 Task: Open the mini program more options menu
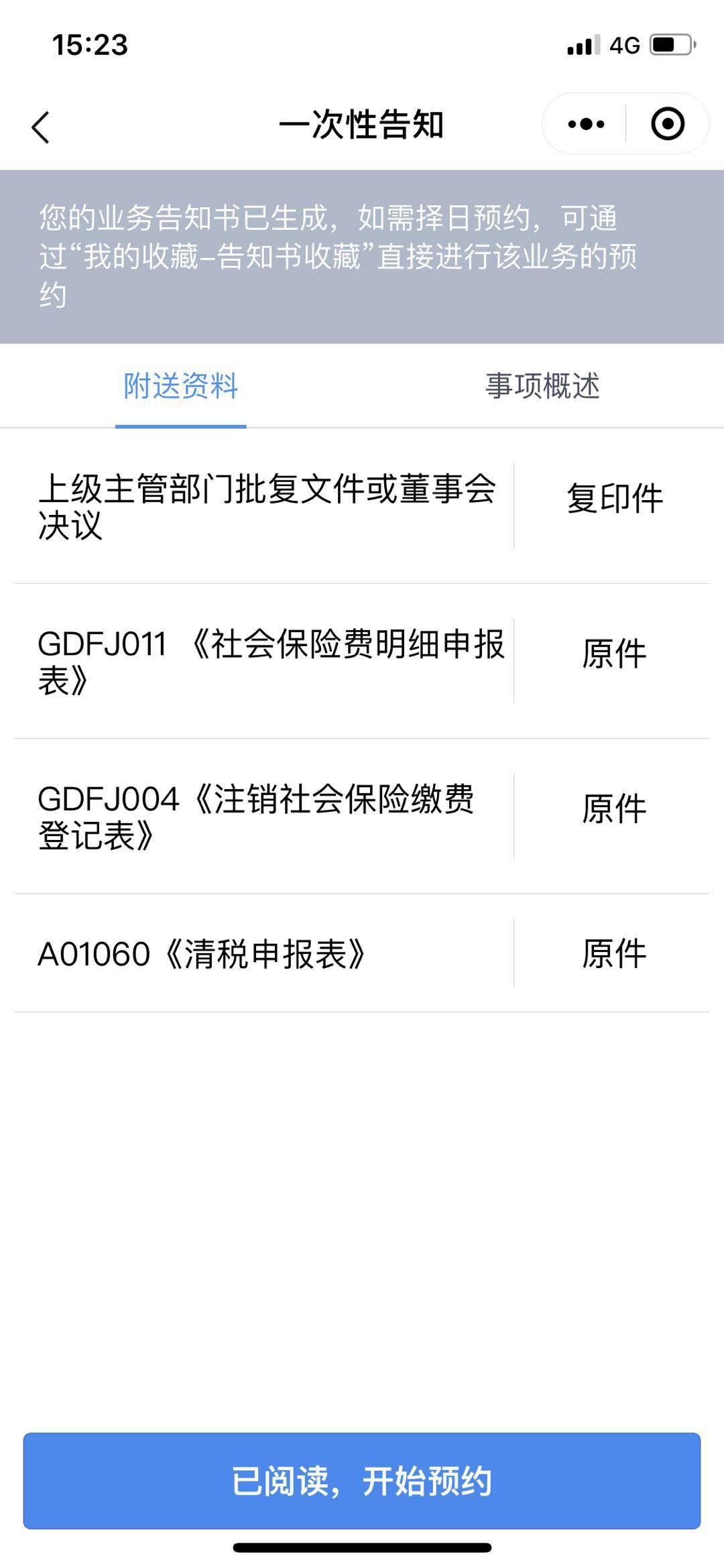[x=586, y=125]
